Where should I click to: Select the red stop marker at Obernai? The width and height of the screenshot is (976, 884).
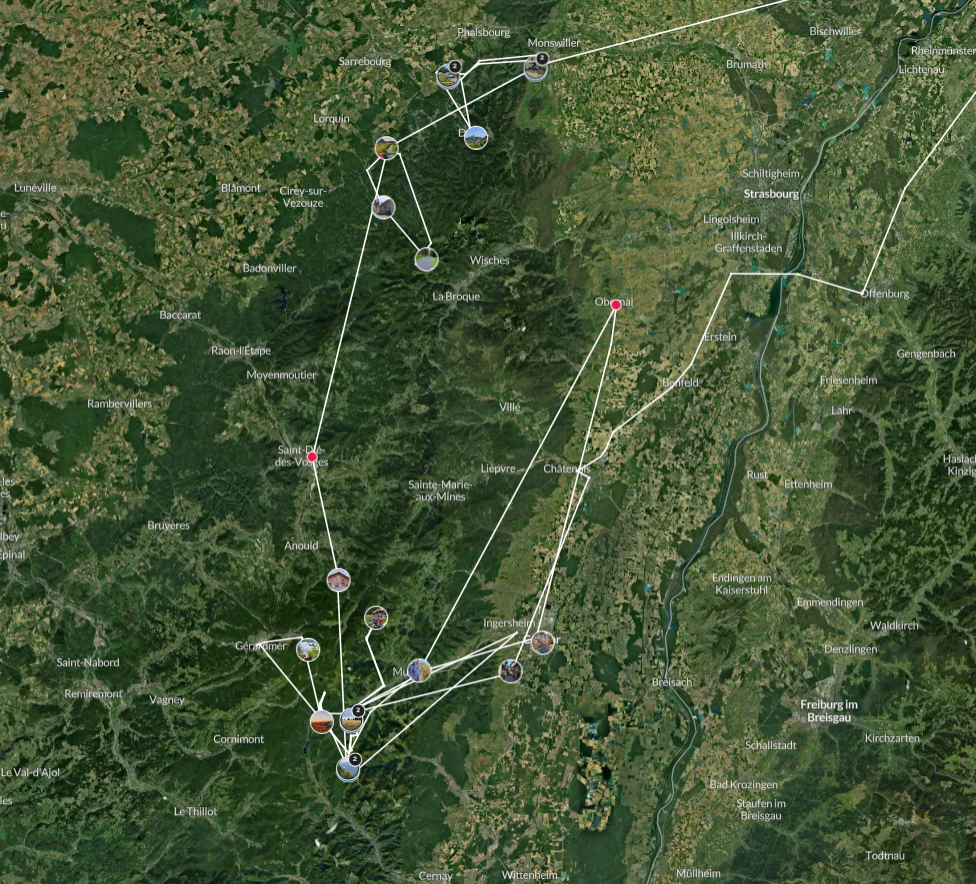pyautogui.click(x=616, y=304)
